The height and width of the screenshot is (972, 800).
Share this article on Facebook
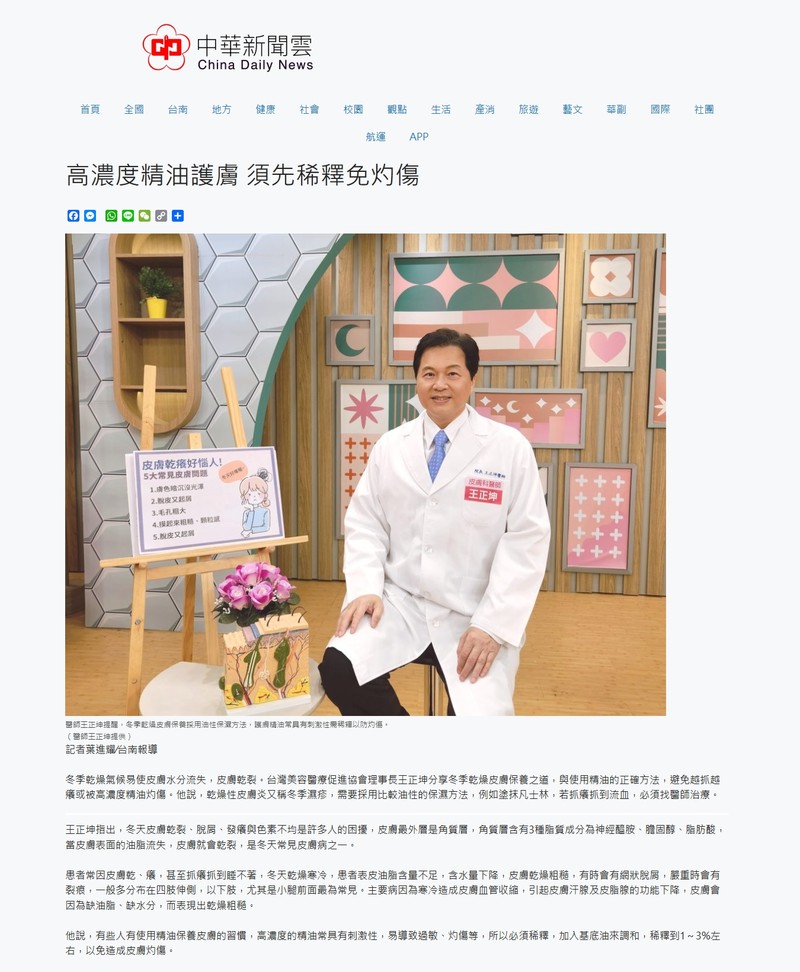click(73, 216)
